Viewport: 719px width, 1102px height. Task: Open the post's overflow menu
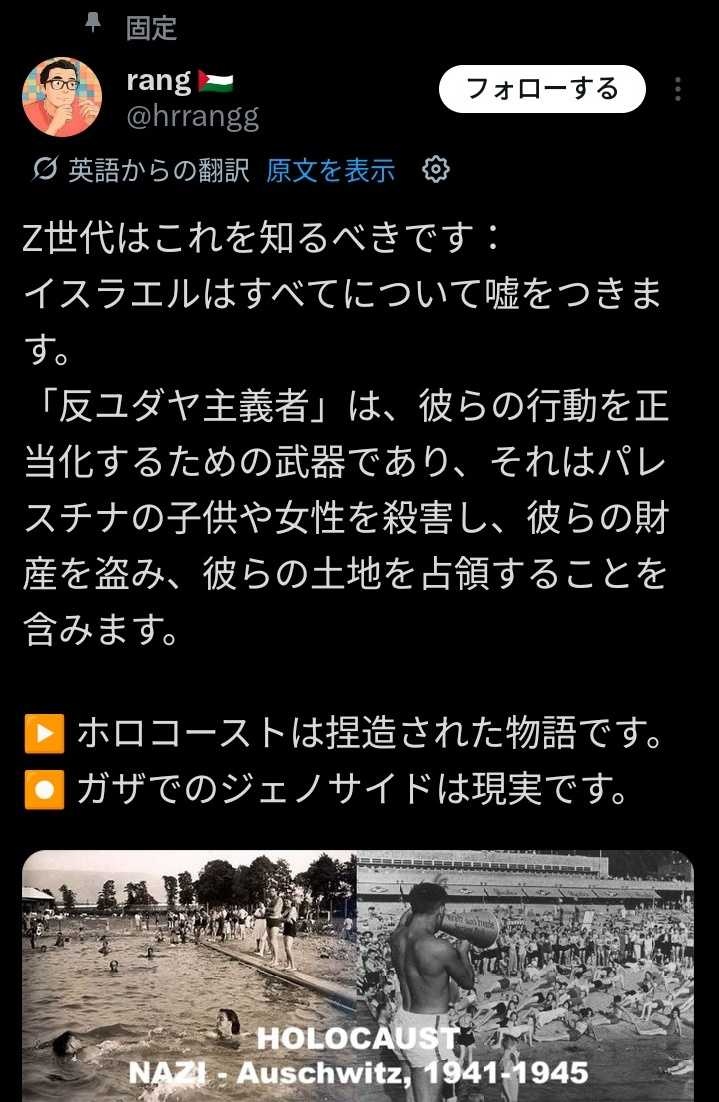(678, 90)
